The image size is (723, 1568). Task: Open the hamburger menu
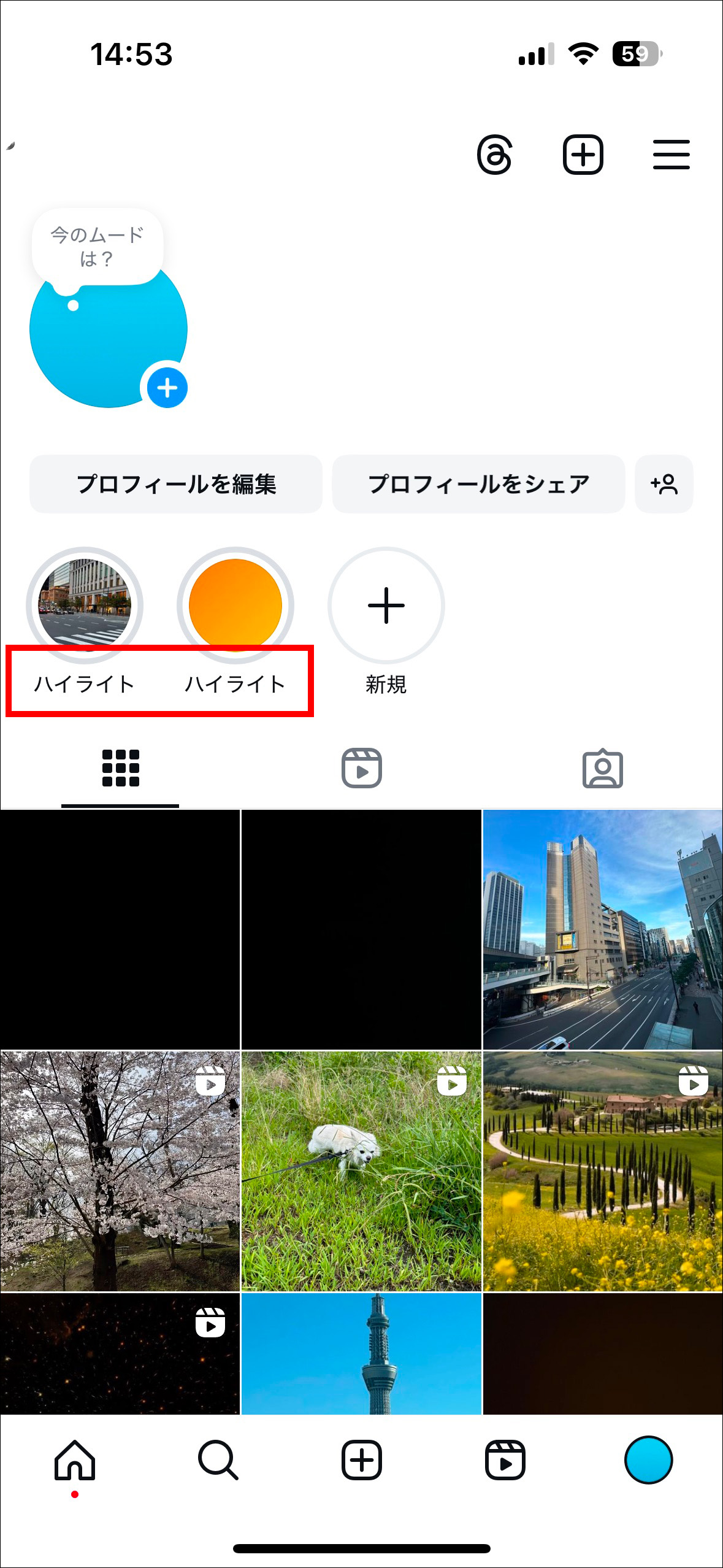click(671, 155)
